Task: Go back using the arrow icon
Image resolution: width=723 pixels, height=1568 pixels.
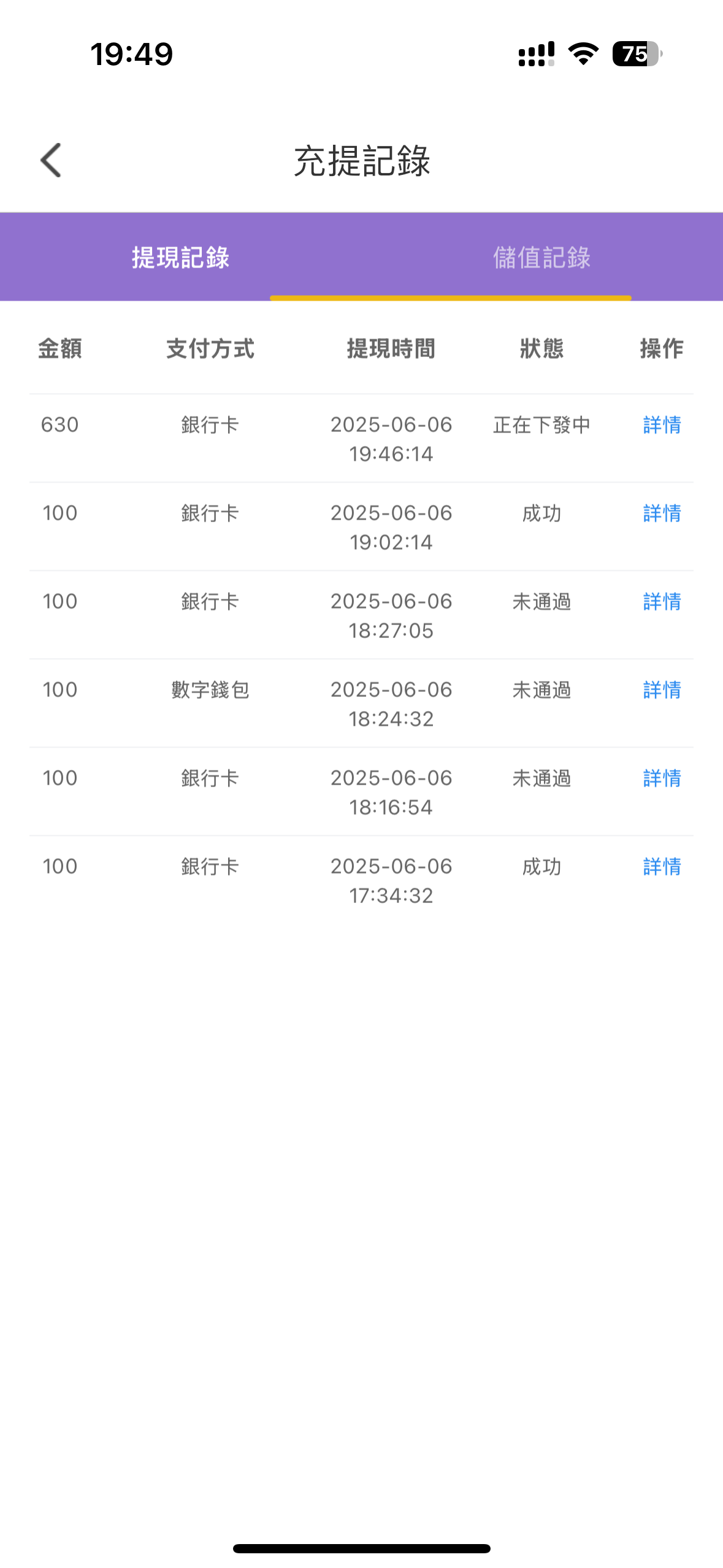Action: [51, 160]
